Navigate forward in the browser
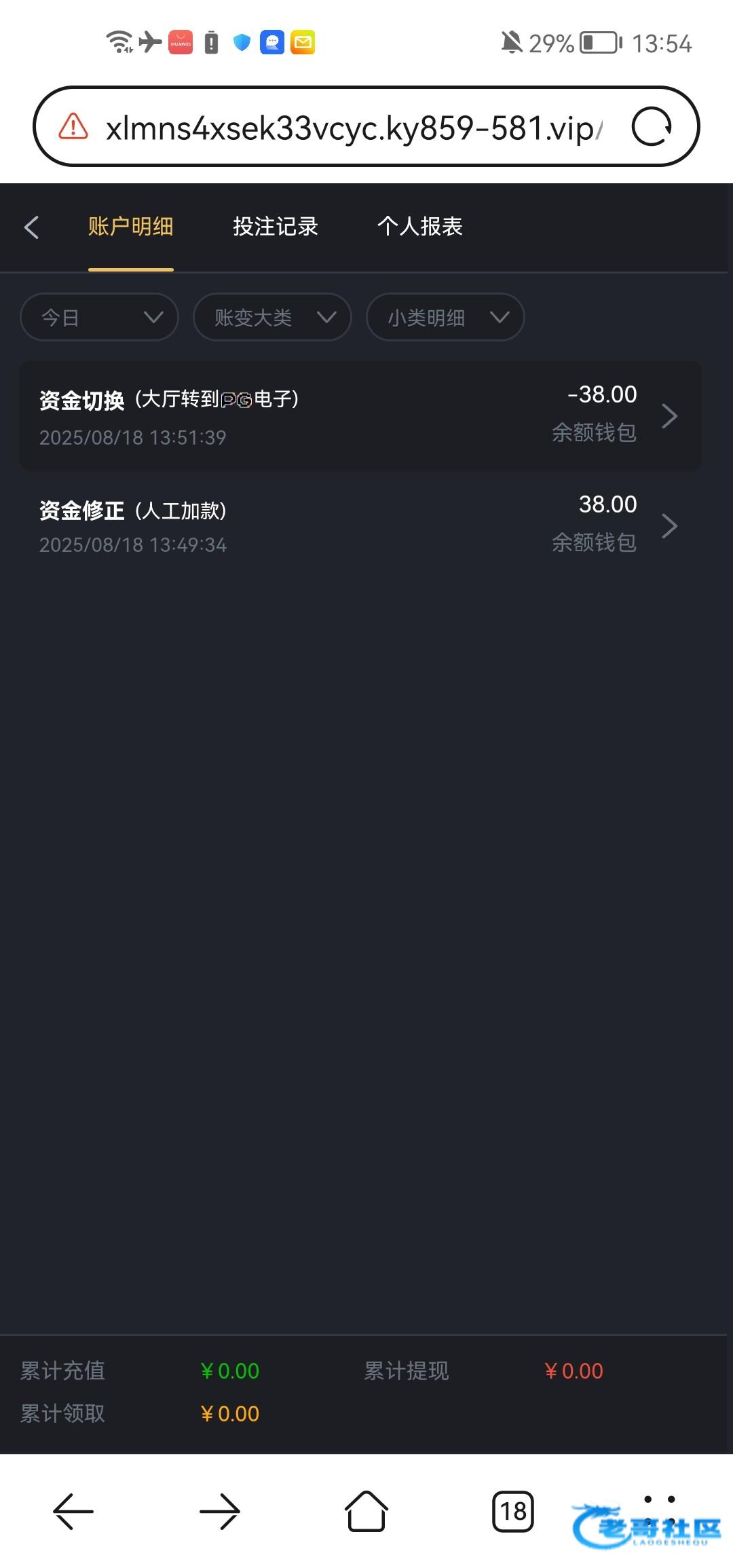Image resolution: width=733 pixels, height=1568 pixels. (220, 1512)
